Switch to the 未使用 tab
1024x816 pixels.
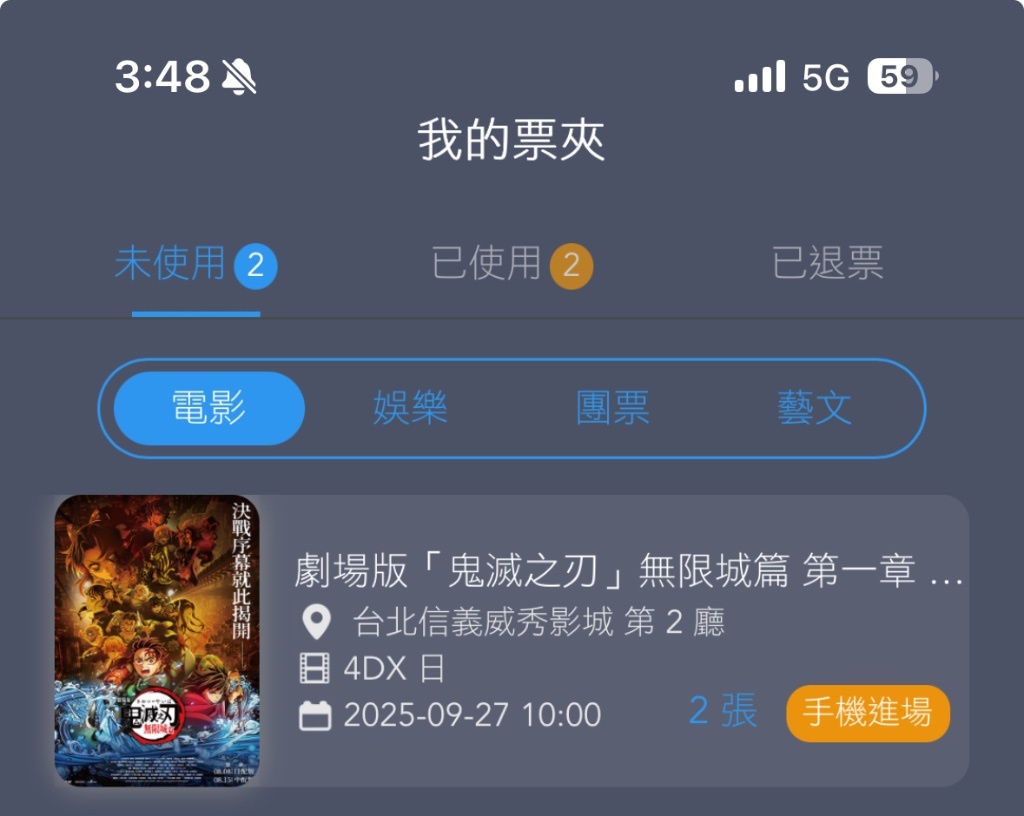coord(195,266)
